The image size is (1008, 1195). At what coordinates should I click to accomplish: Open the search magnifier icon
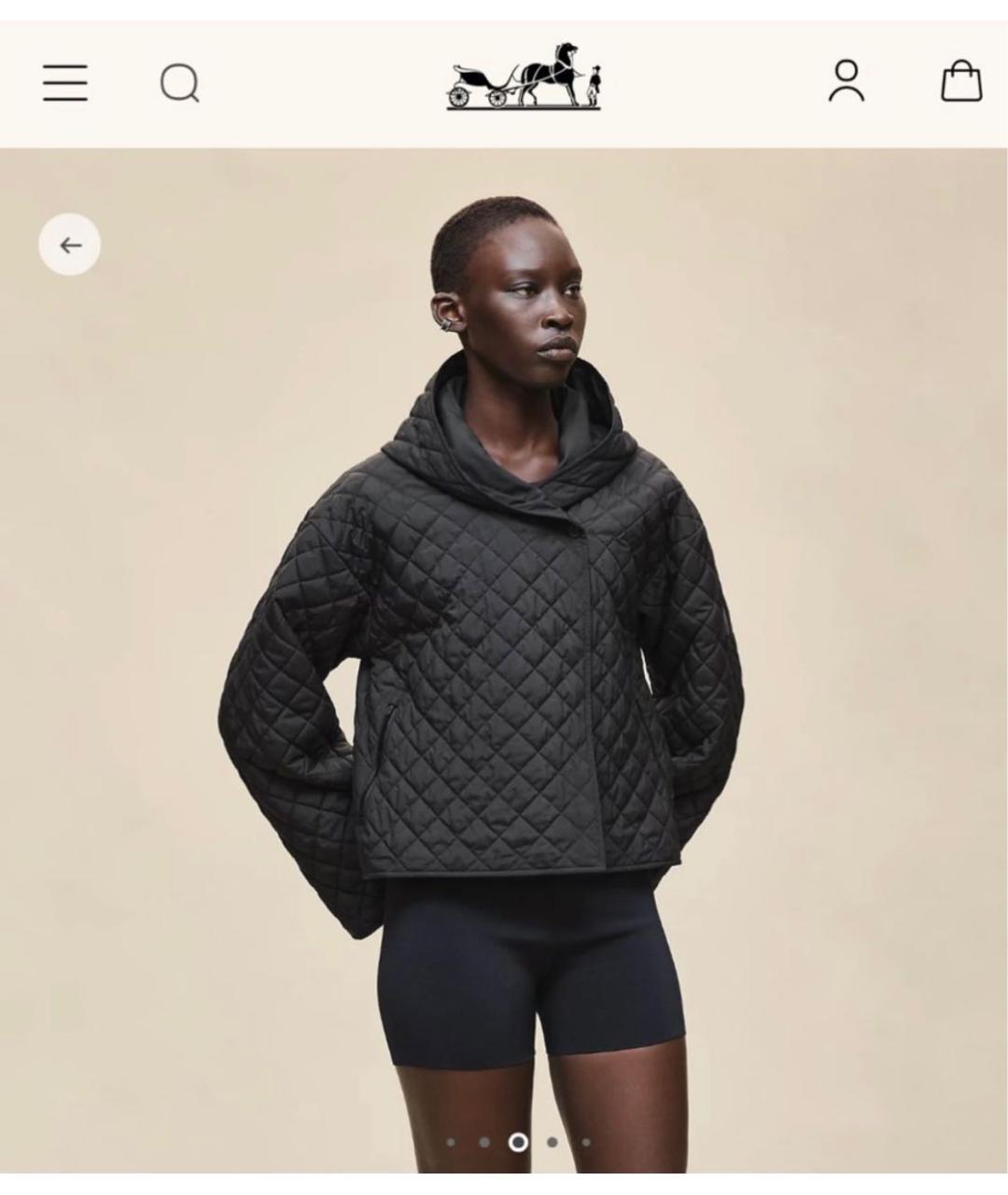tap(179, 83)
